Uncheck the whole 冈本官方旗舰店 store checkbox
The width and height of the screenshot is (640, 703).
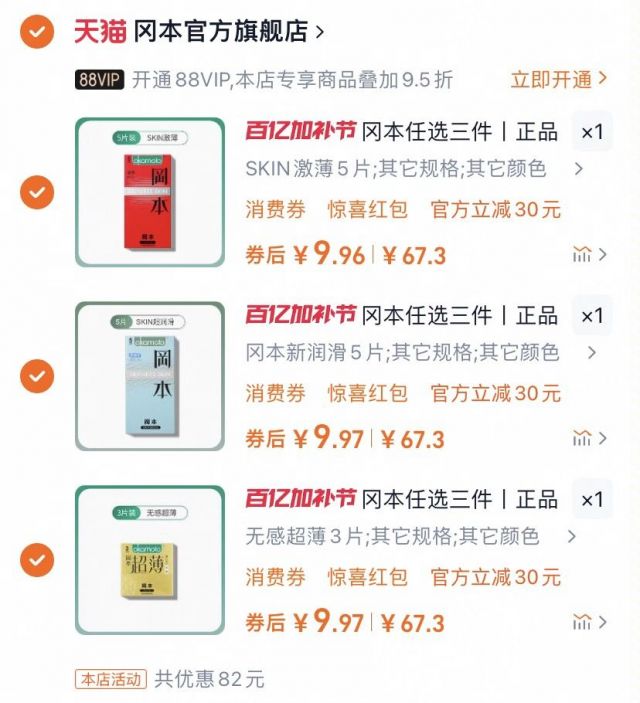pos(37,32)
